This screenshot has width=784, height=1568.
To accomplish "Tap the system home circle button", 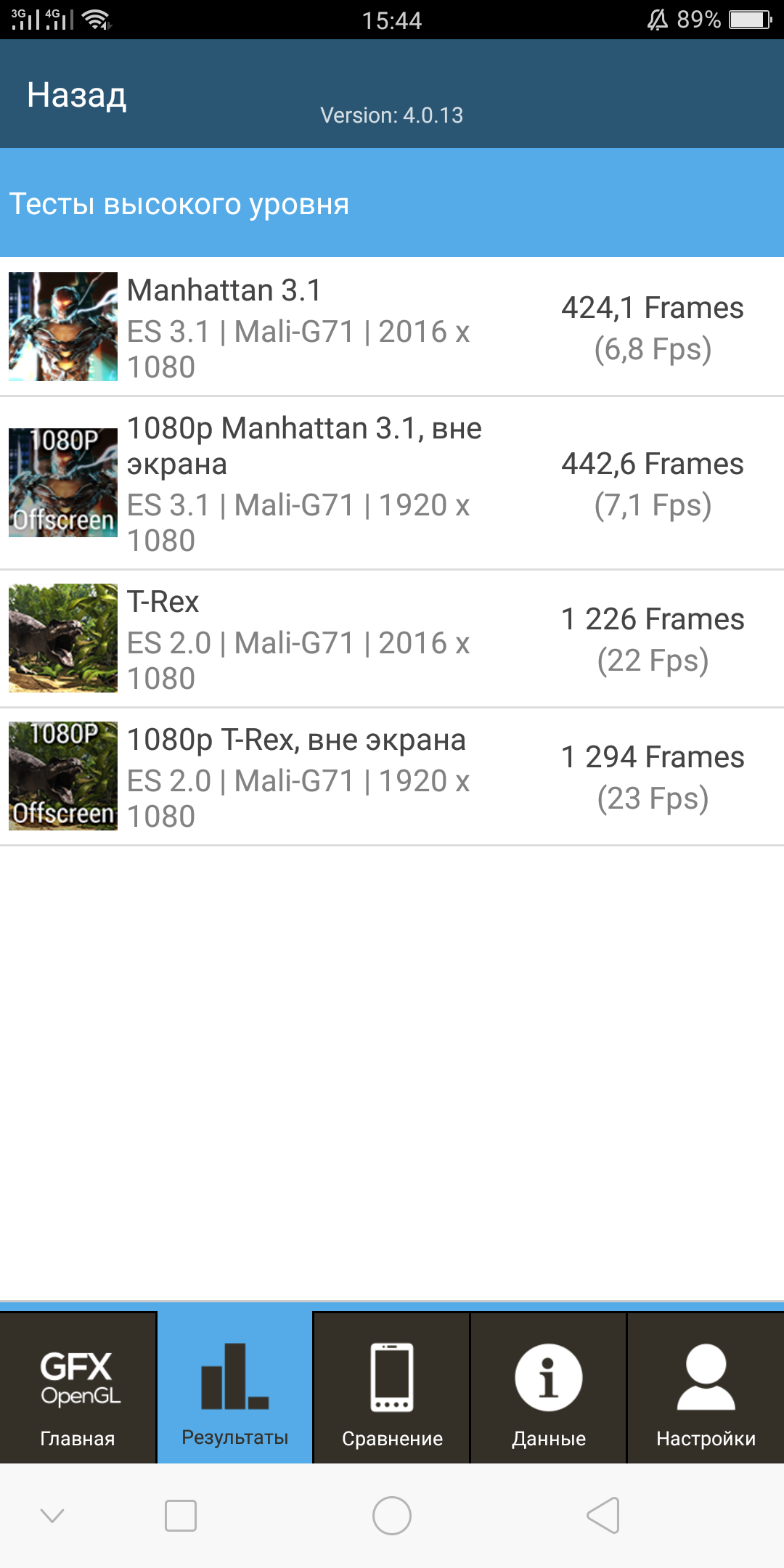I will (x=392, y=1516).
